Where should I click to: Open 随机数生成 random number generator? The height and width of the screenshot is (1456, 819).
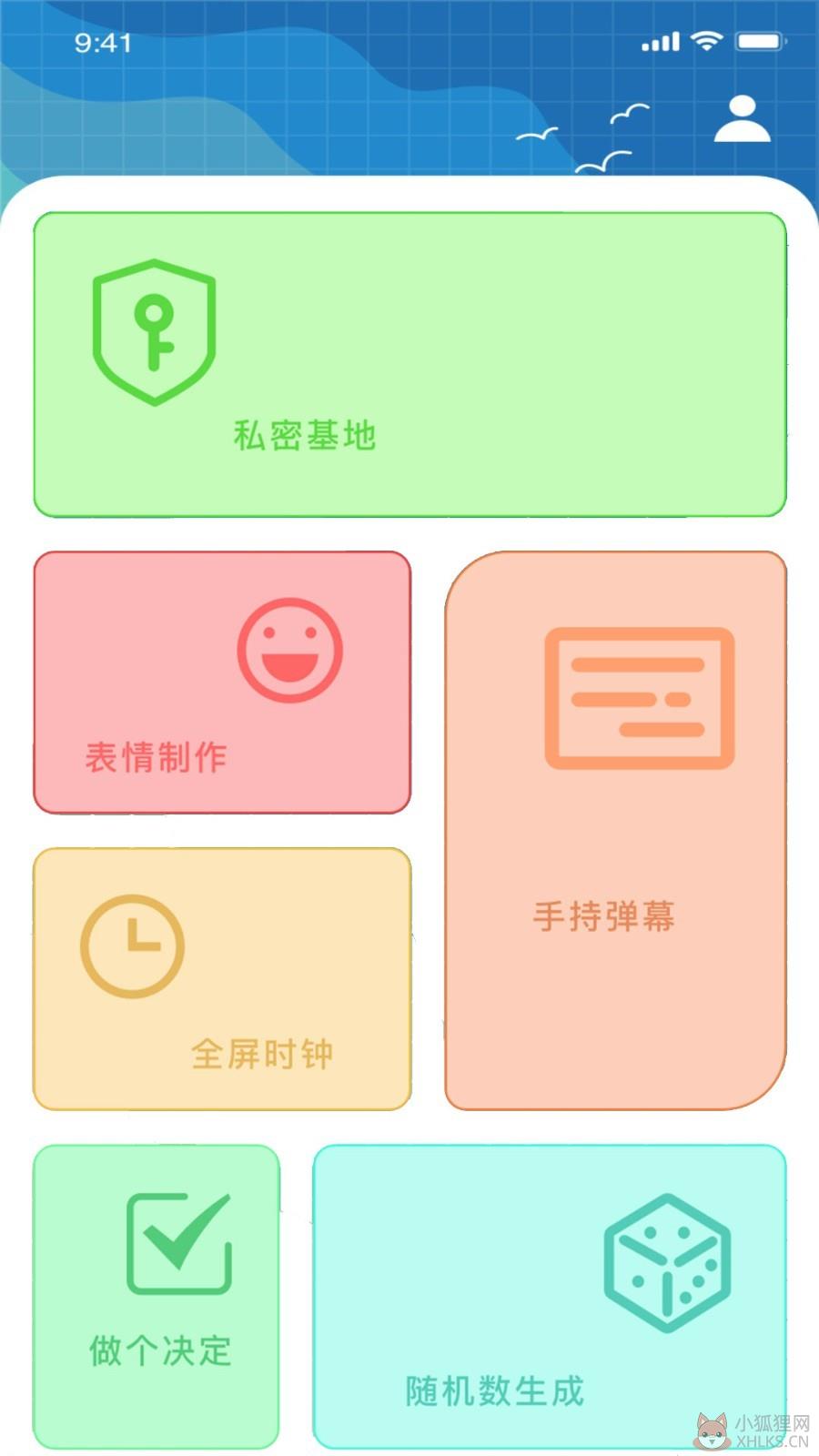pyautogui.click(x=550, y=1297)
